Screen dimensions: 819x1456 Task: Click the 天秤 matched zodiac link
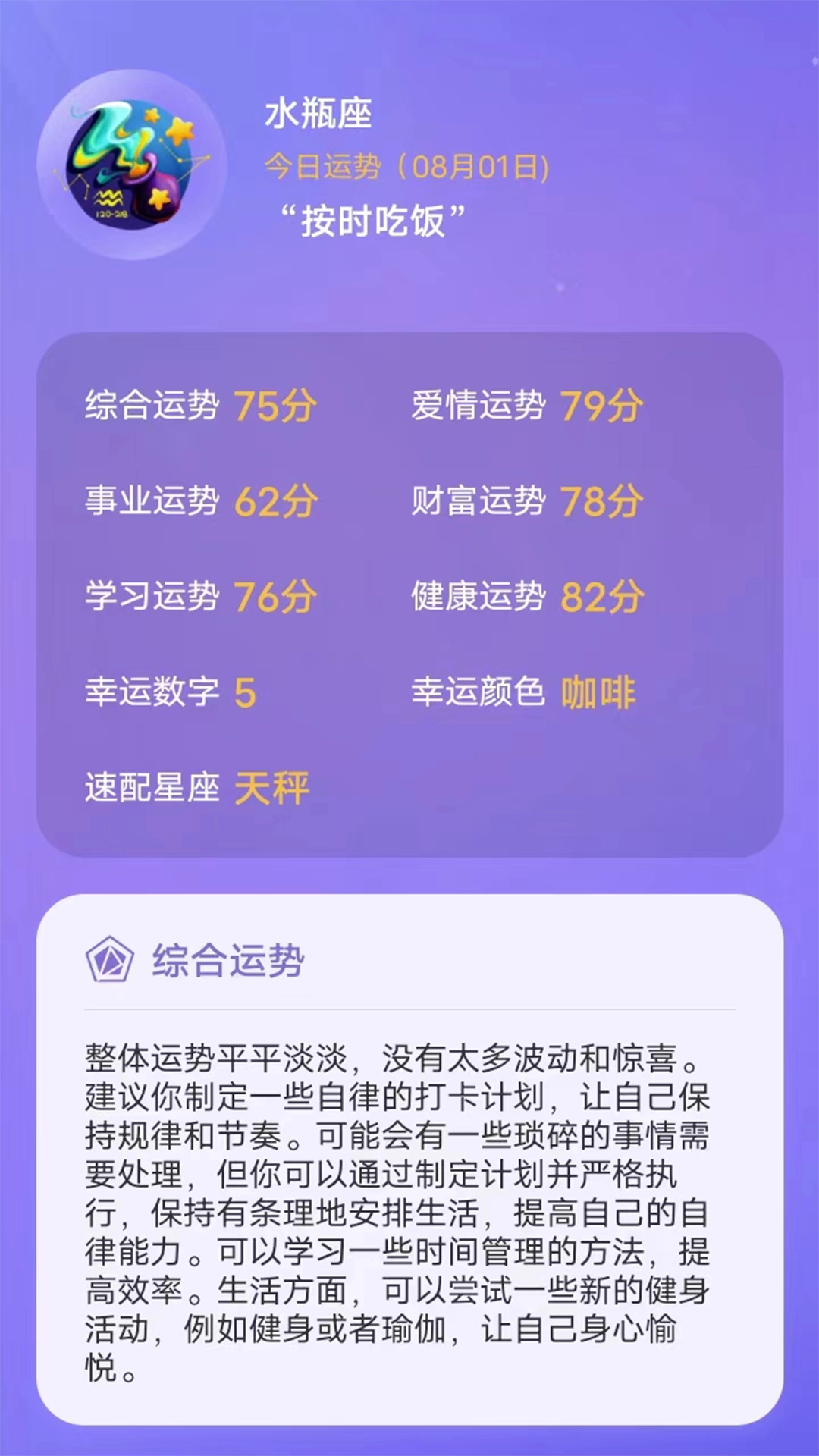click(x=273, y=787)
